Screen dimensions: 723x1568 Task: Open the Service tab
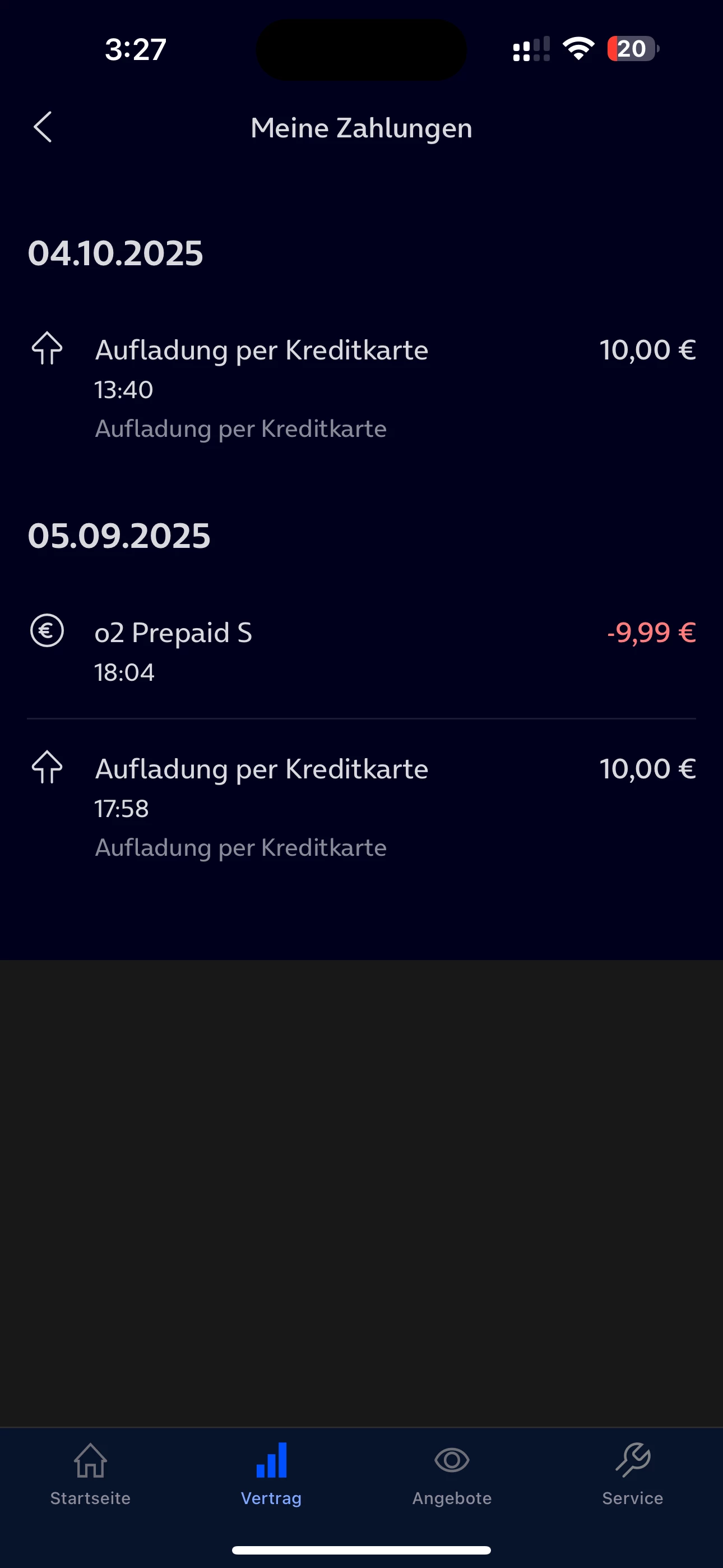[x=632, y=1474]
